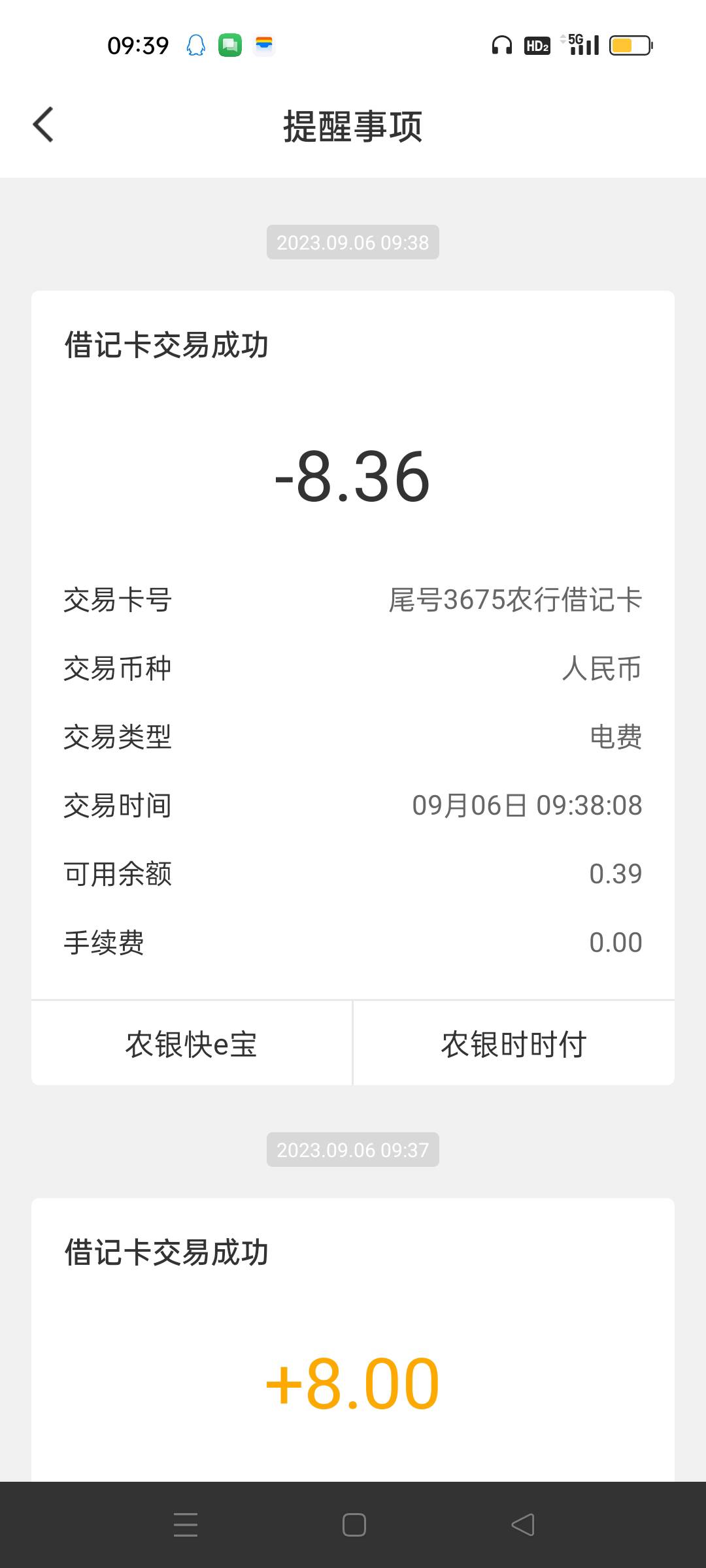Screen dimensions: 706x1568
Task: Open the 农银时时付 button
Action: [x=514, y=1043]
